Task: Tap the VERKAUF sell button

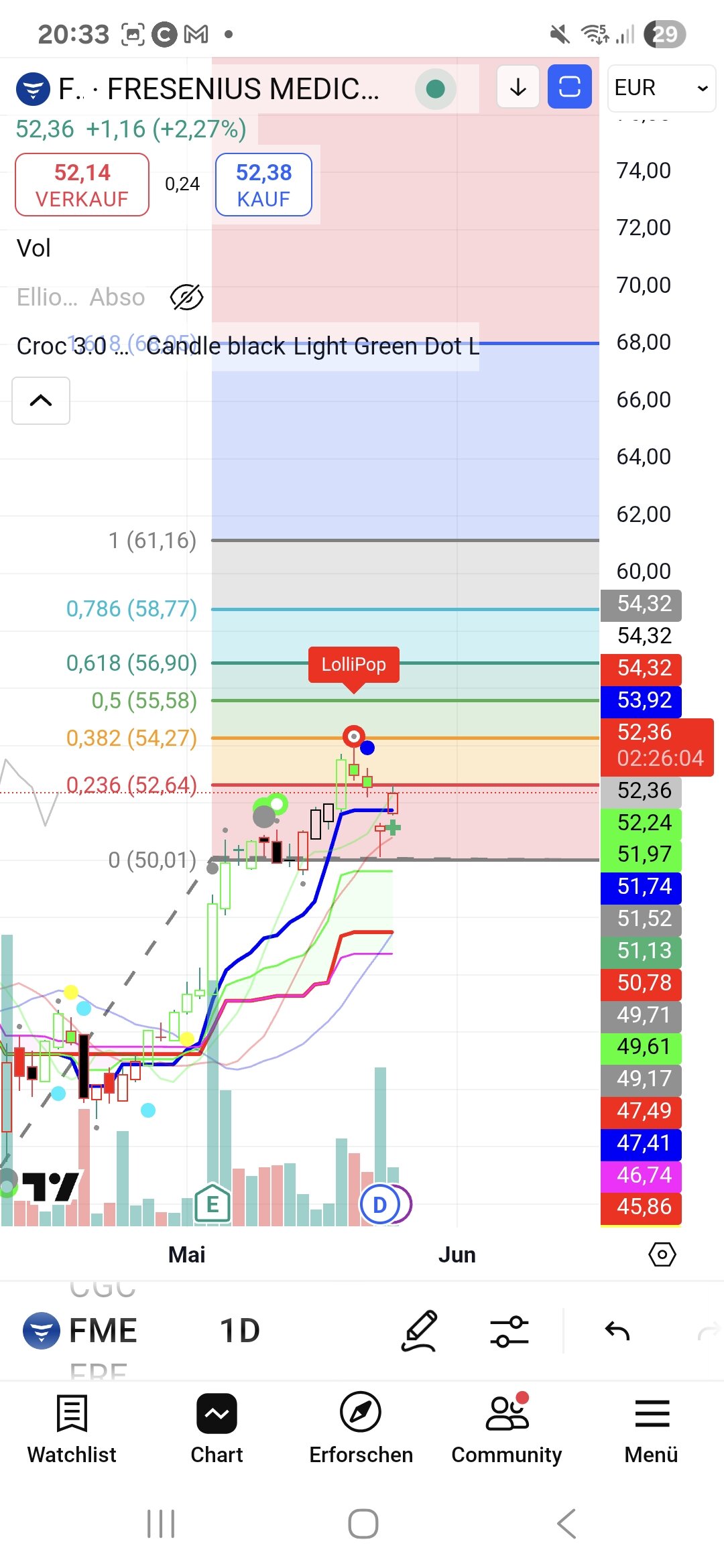Action: [82, 185]
